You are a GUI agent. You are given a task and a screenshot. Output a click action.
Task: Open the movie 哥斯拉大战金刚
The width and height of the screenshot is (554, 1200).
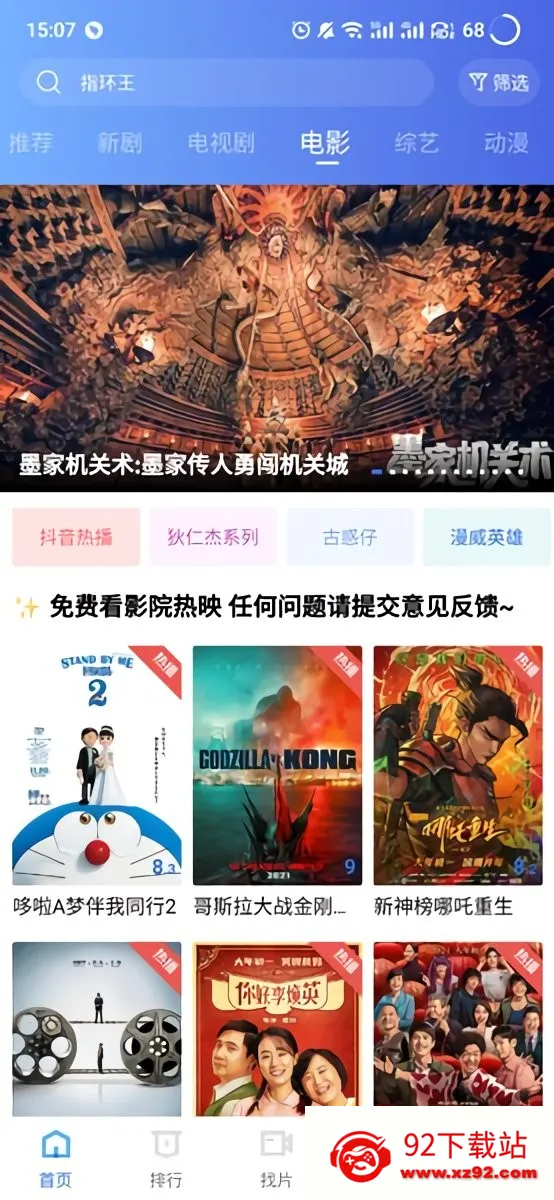coord(277,782)
